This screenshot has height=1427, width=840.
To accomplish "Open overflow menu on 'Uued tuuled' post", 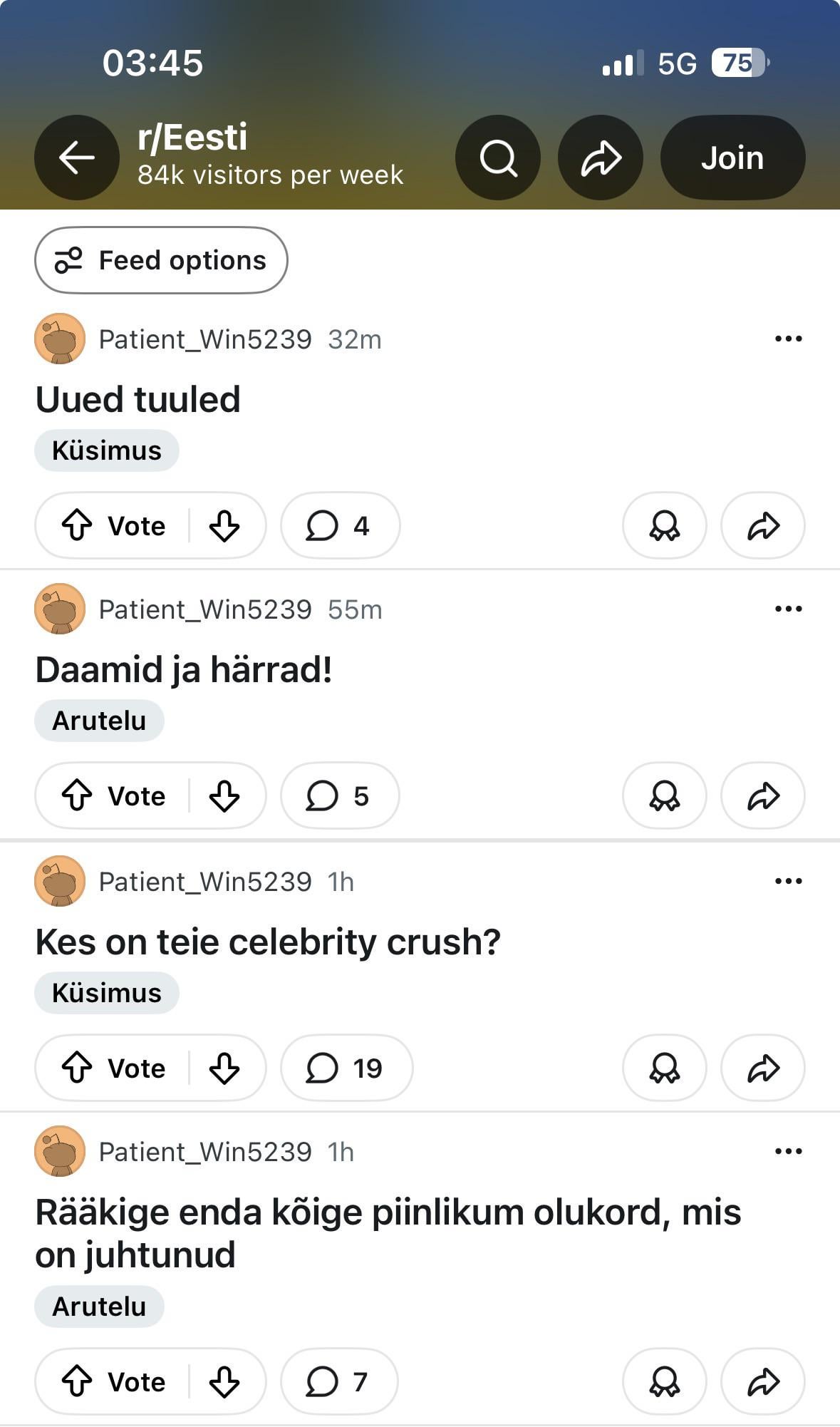I will (x=788, y=339).
